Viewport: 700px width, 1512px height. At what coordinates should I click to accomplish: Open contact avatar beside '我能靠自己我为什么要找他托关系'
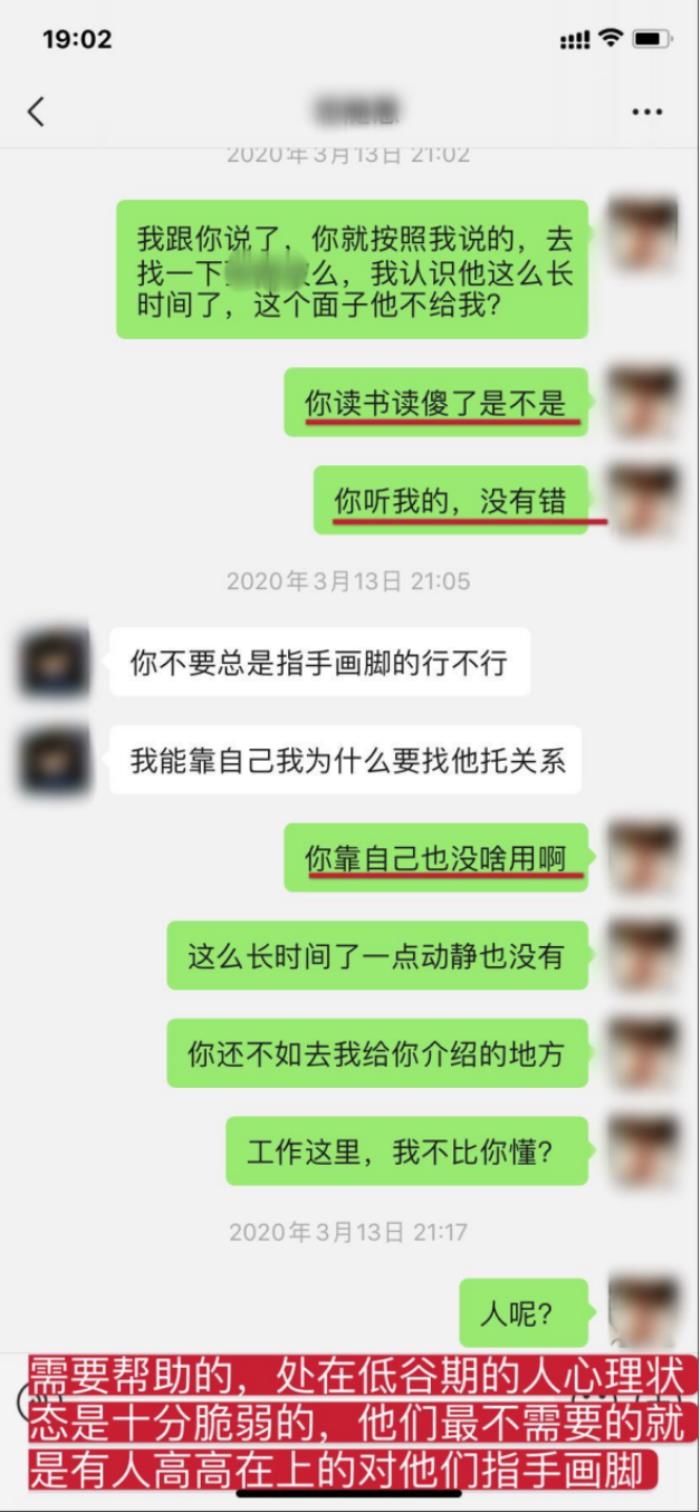[54, 760]
